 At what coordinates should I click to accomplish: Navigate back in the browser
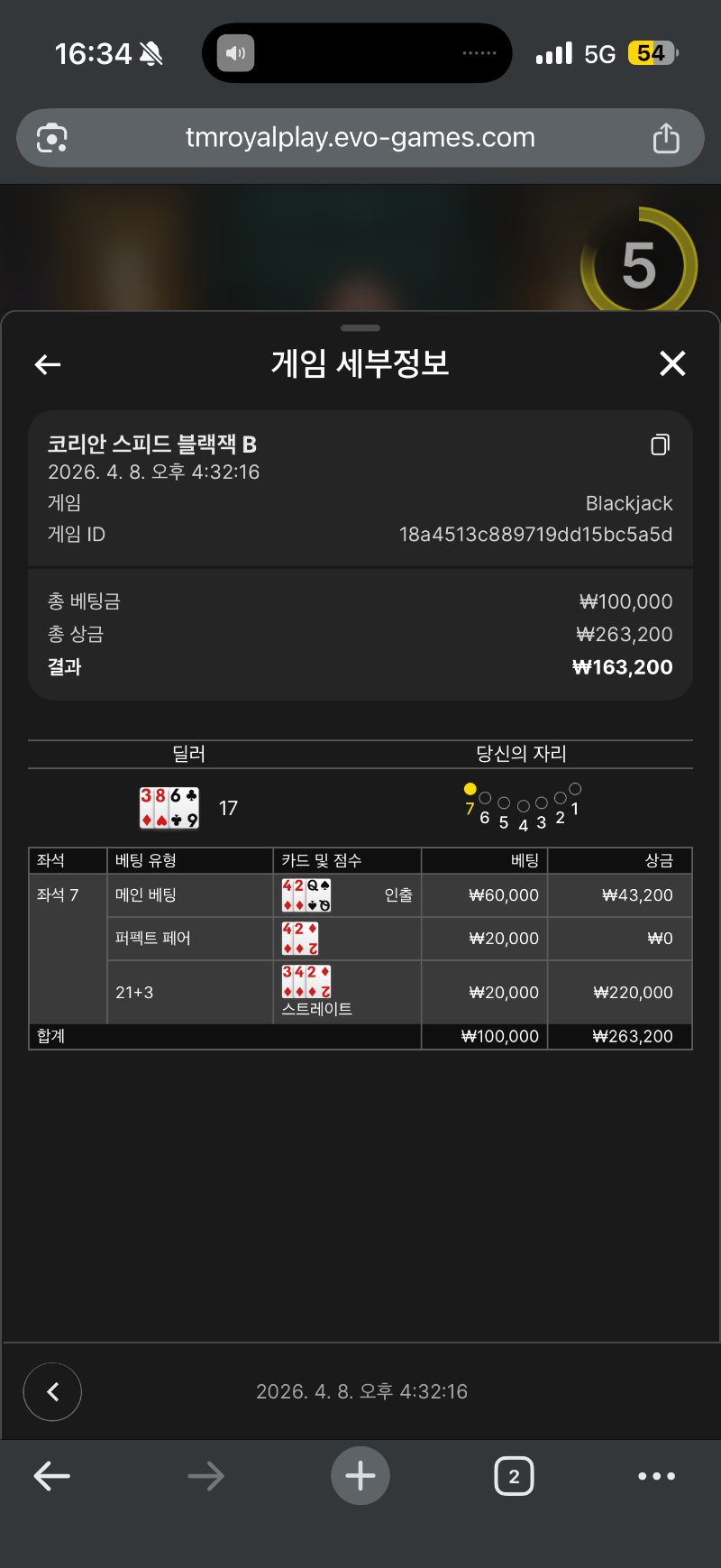click(52, 1476)
